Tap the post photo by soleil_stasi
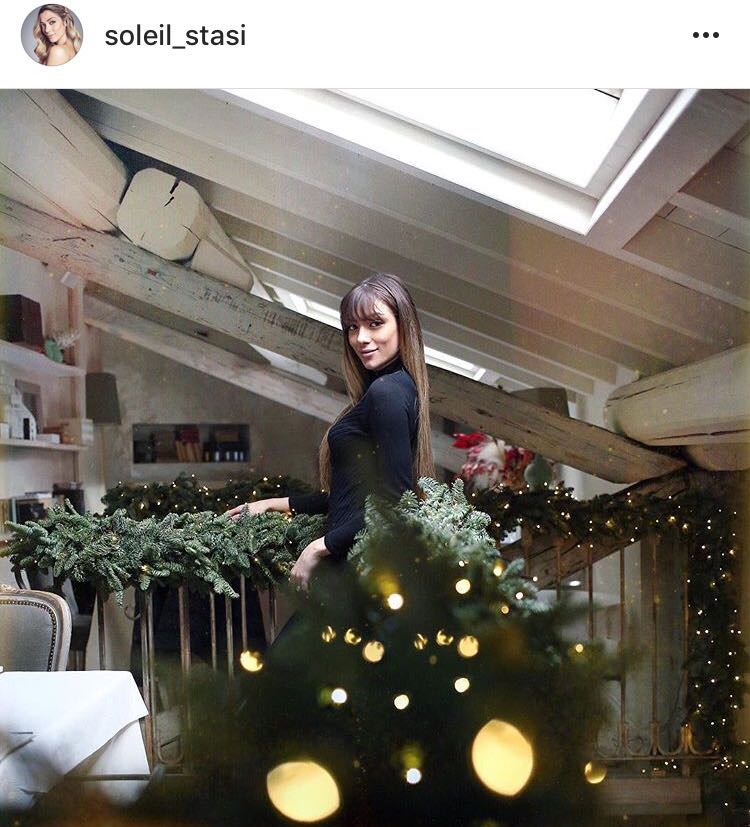The height and width of the screenshot is (827, 750). (375, 457)
